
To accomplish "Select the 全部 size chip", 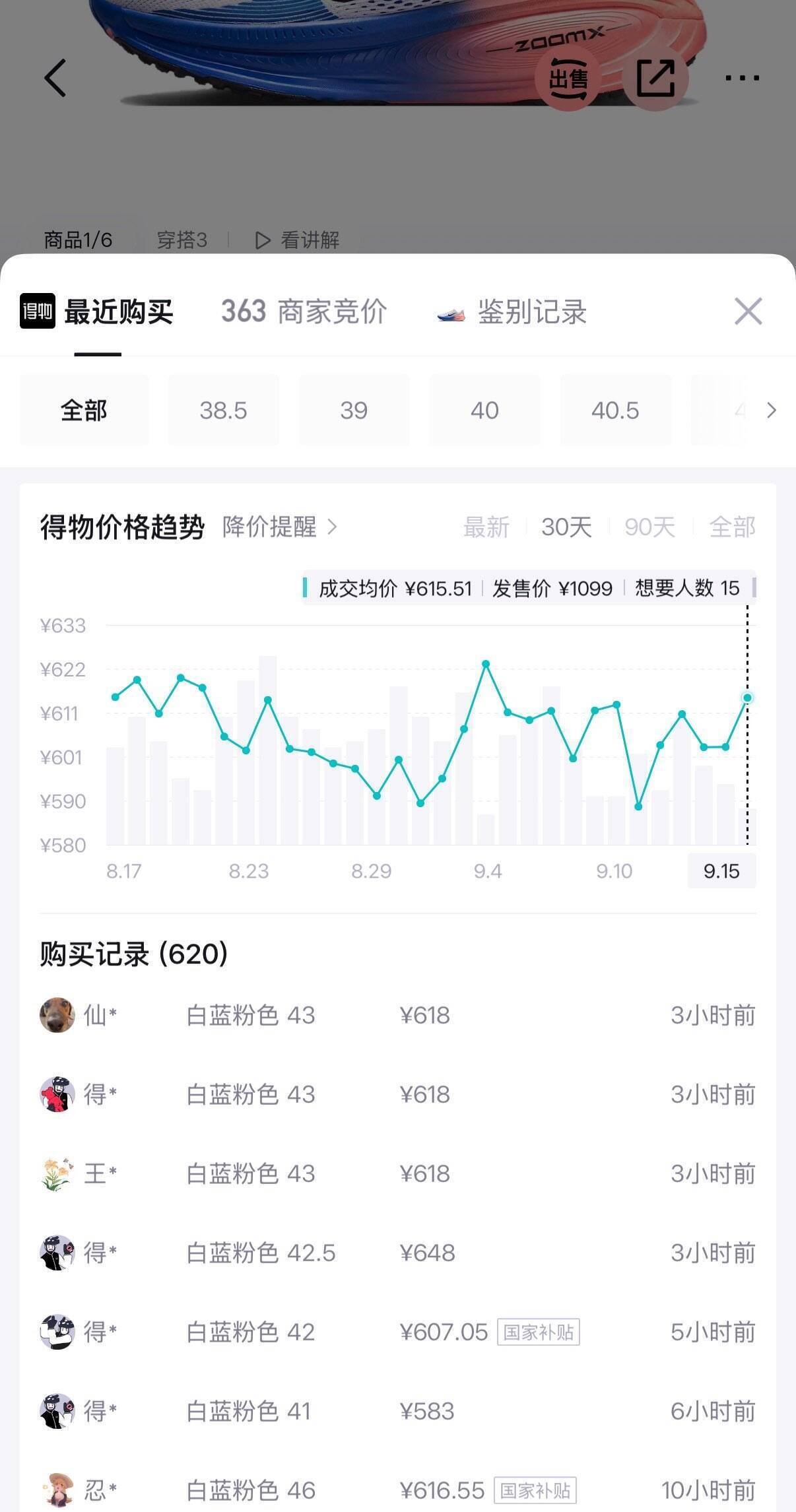I will pyautogui.click(x=84, y=411).
